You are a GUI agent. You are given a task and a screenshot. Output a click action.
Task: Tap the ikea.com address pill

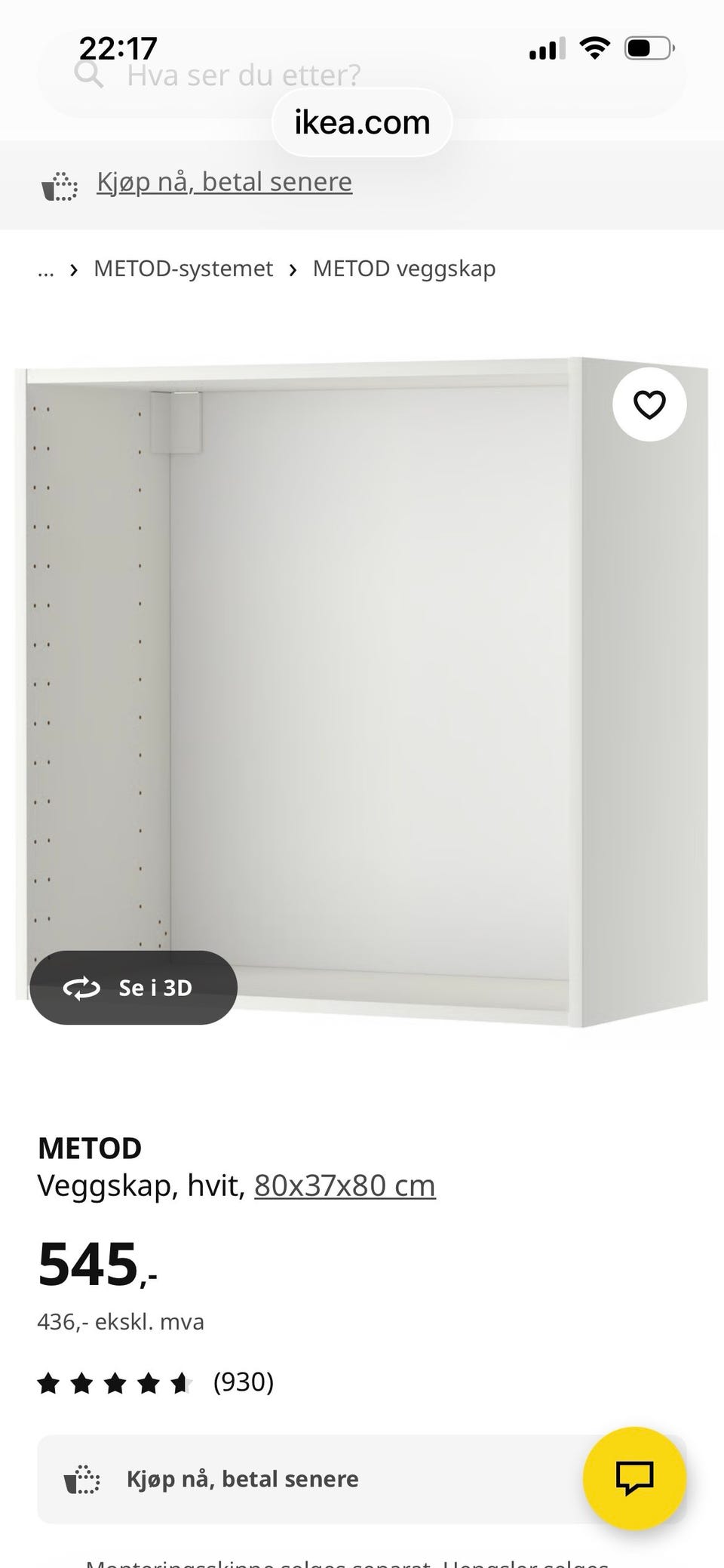pos(362,122)
